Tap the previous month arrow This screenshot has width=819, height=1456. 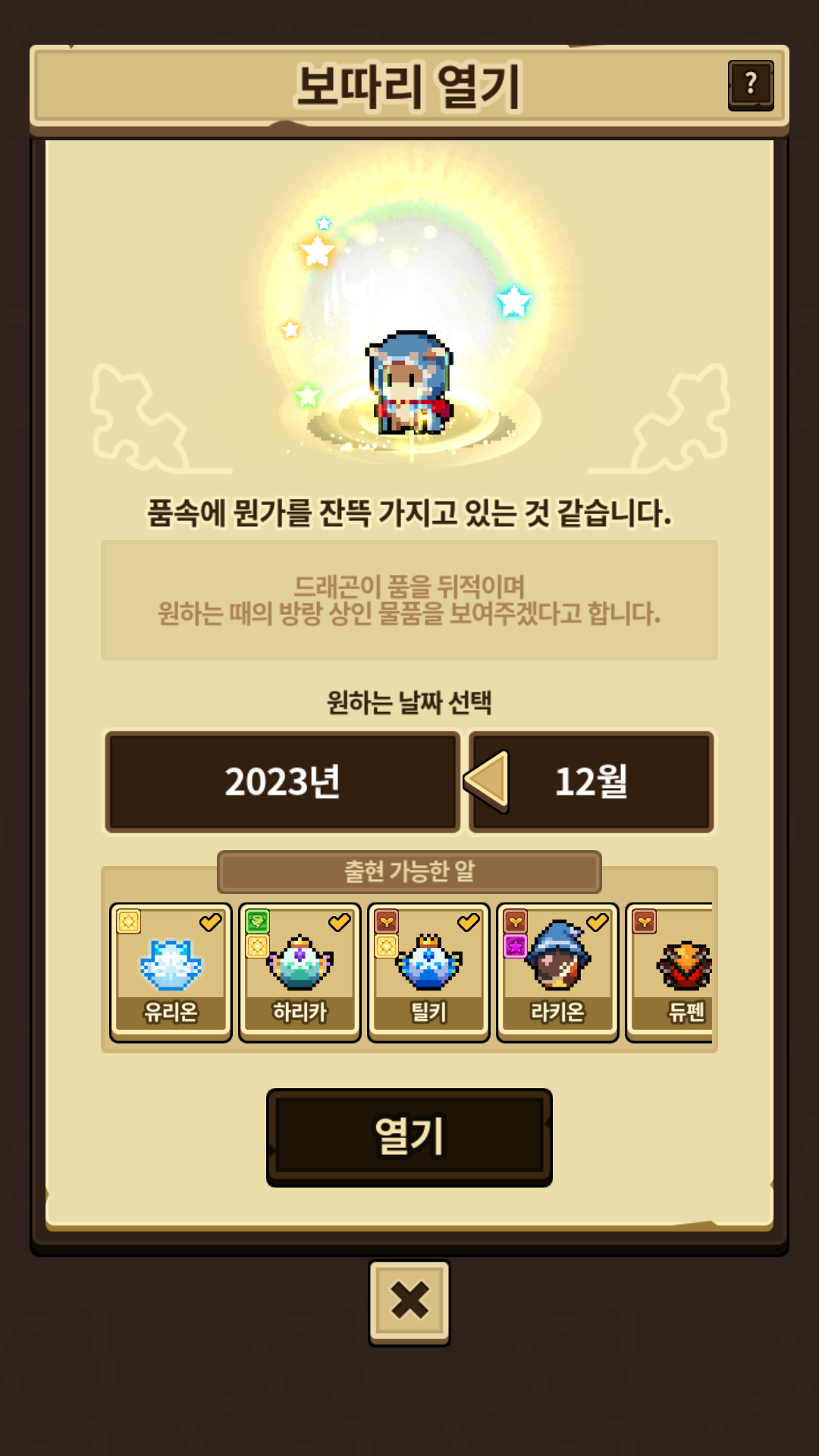487,781
